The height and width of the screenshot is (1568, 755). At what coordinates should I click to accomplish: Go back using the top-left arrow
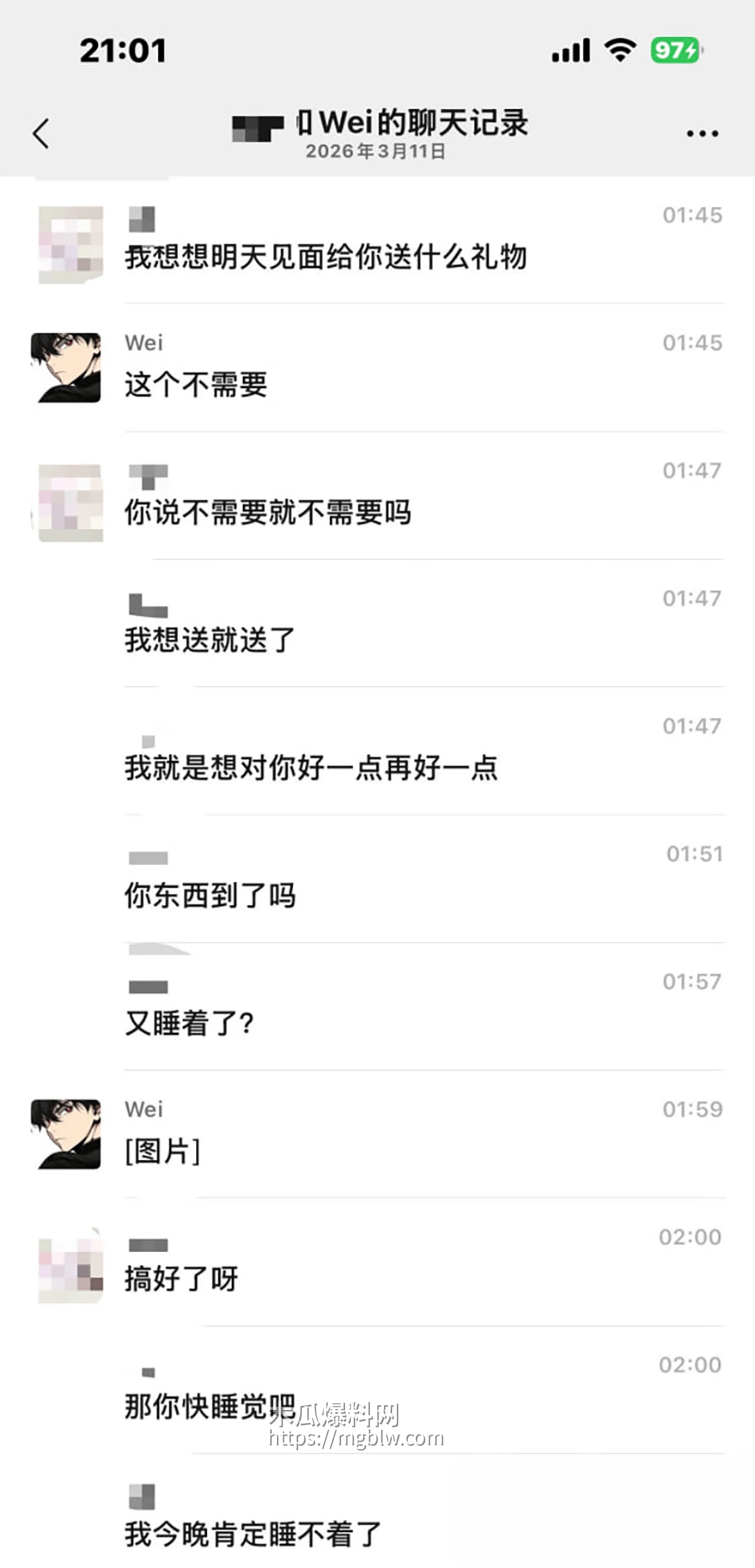point(41,133)
